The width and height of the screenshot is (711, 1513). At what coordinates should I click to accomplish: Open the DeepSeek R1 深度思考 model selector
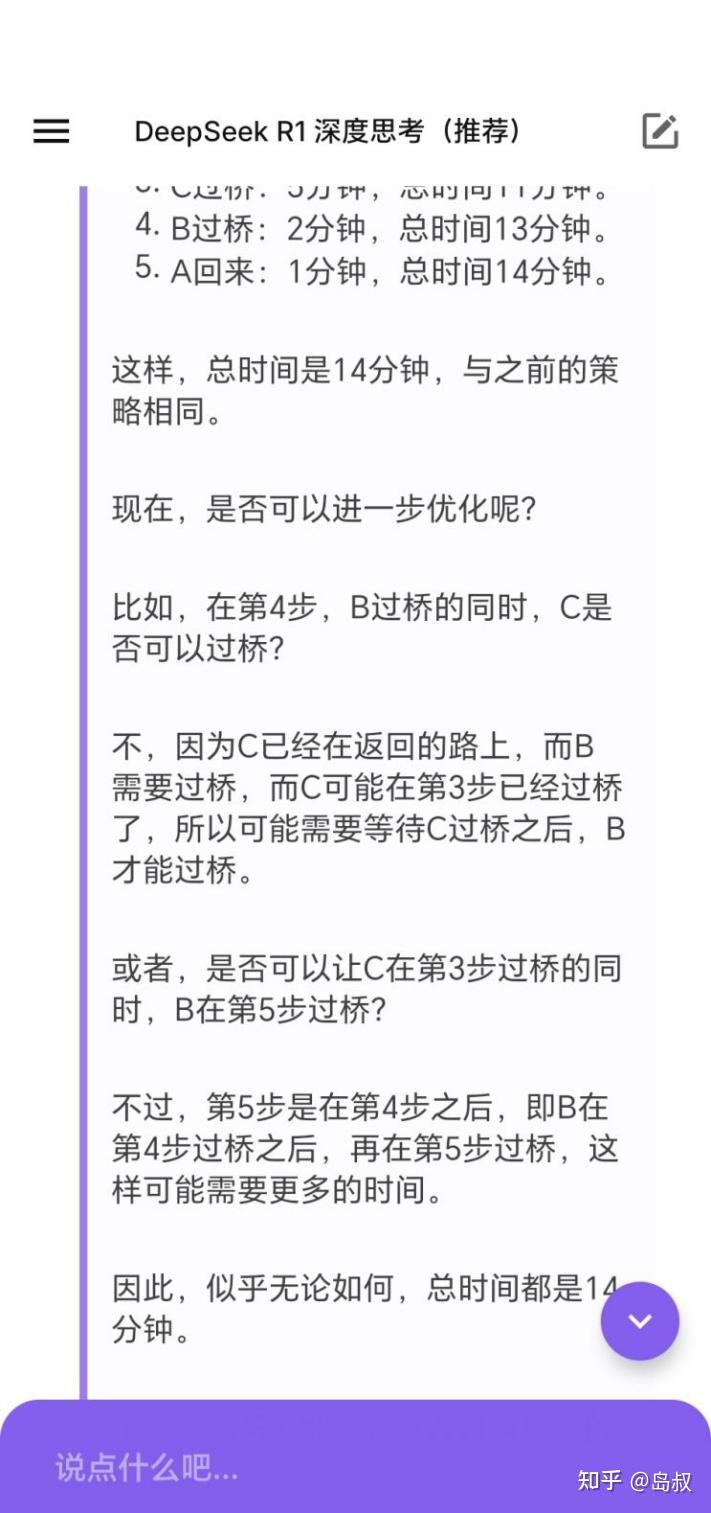click(328, 131)
